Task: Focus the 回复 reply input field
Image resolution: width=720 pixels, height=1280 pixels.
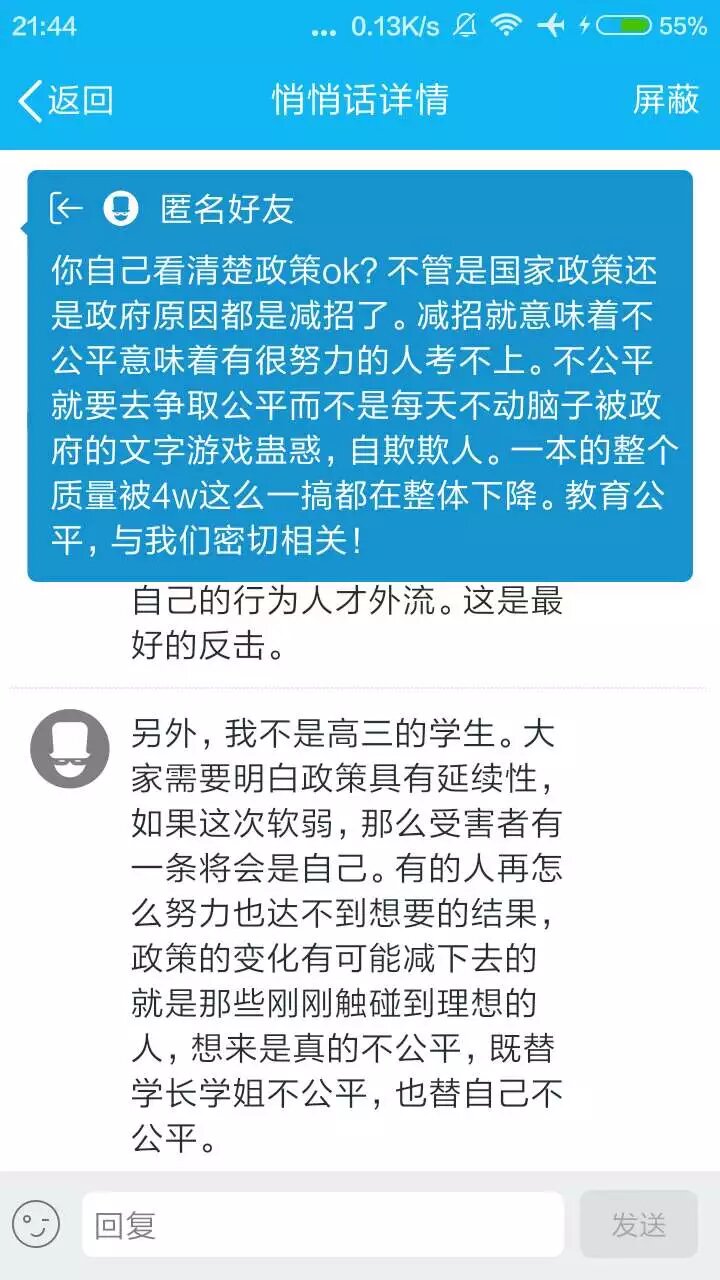Action: [x=322, y=1224]
